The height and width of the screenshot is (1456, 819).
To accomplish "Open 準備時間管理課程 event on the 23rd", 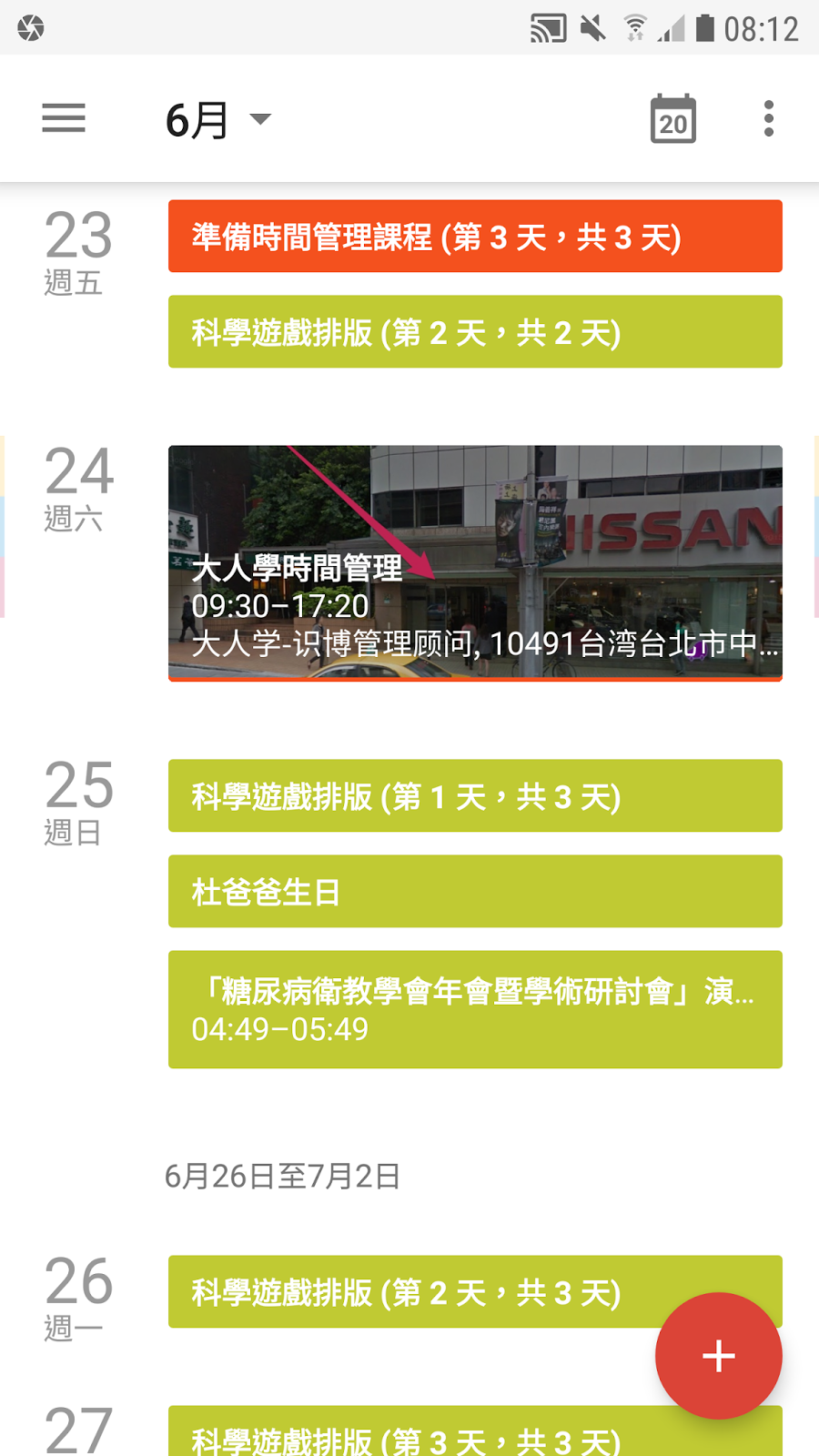I will 475,237.
